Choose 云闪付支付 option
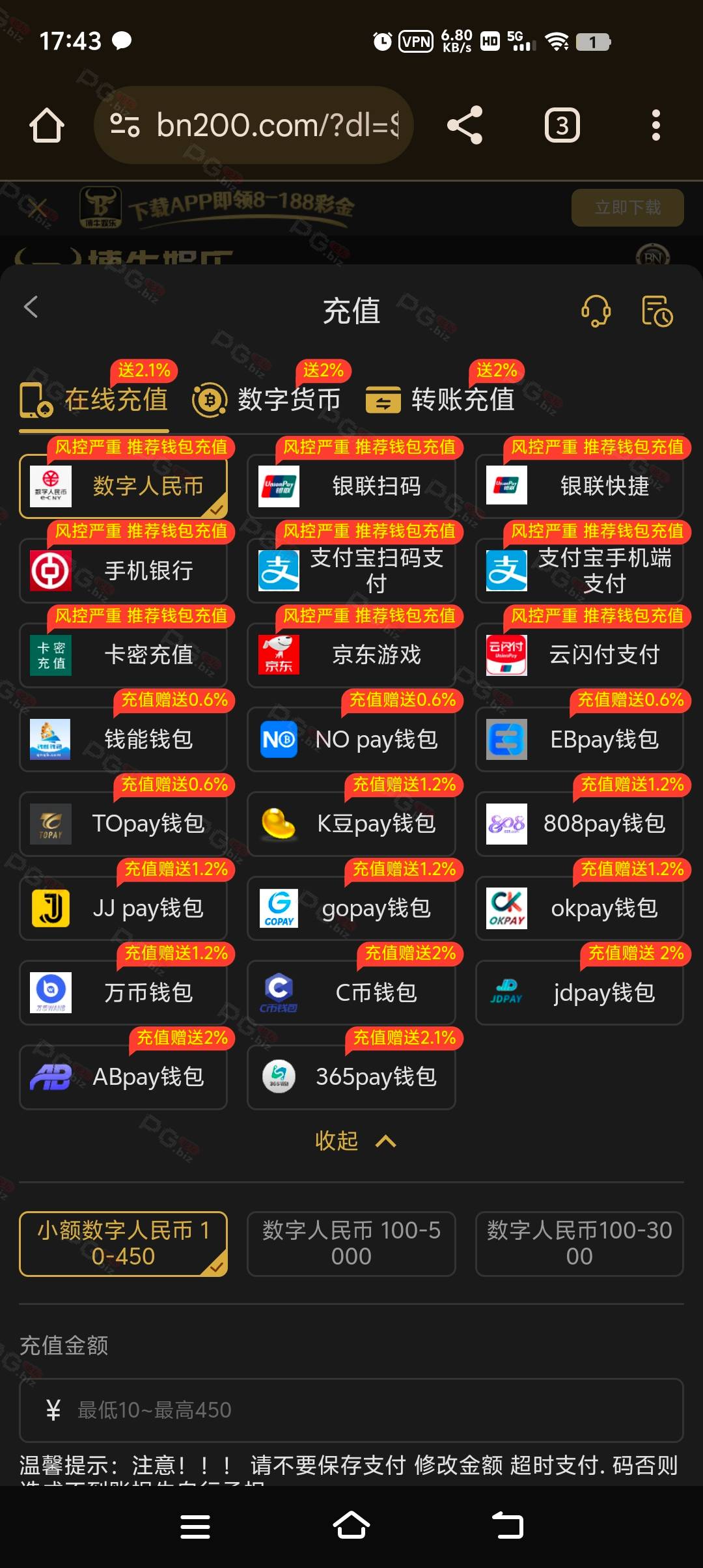This screenshot has height=1568, width=703. coord(579,654)
